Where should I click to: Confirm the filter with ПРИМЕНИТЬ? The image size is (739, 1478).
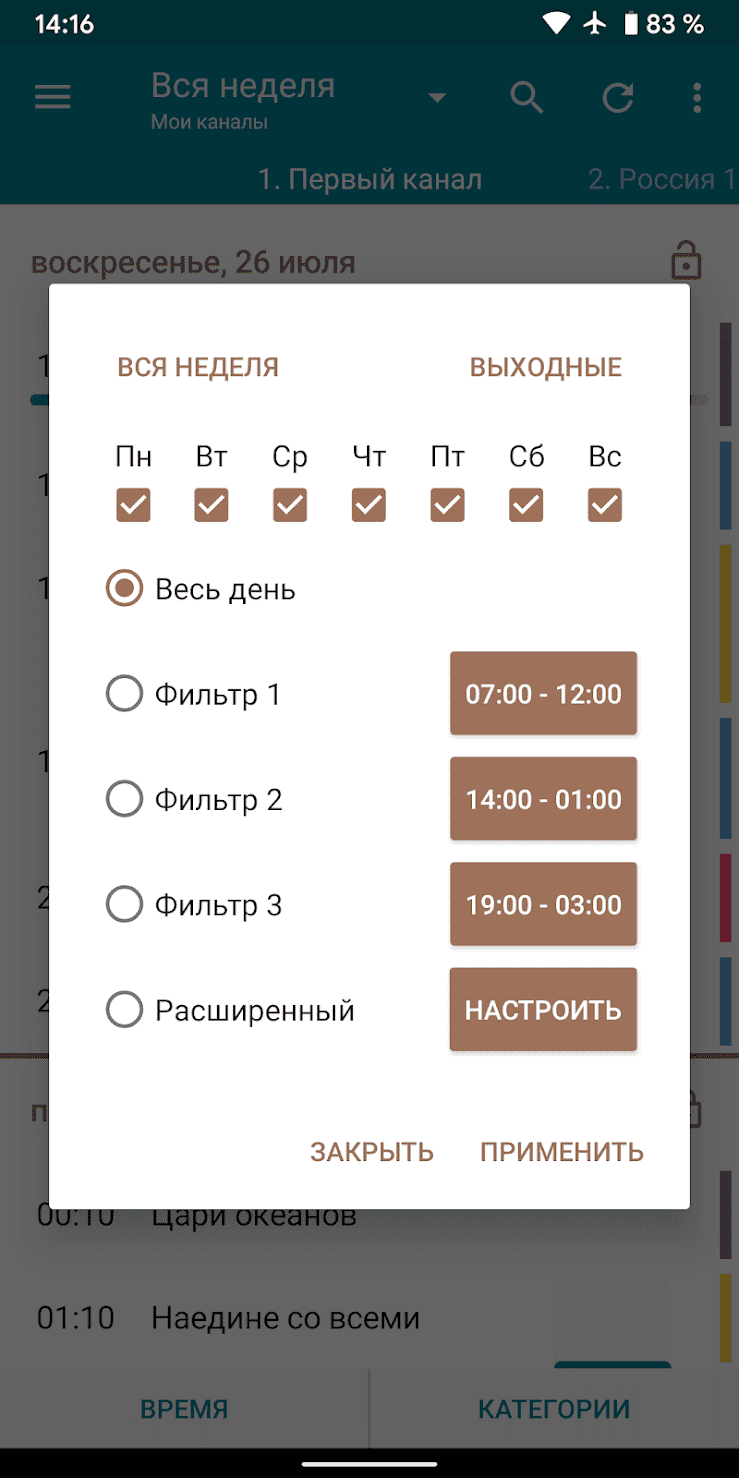pos(561,1152)
